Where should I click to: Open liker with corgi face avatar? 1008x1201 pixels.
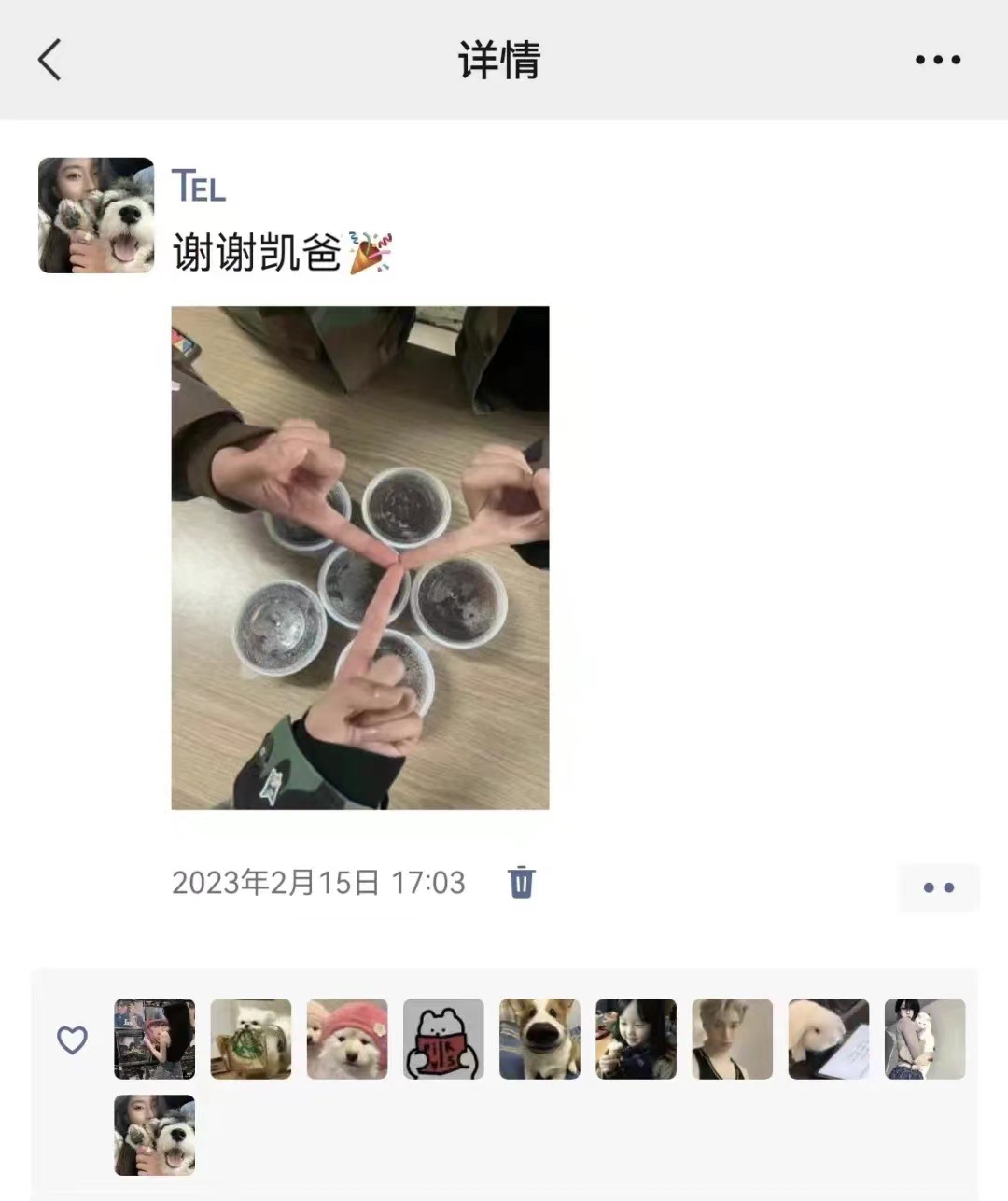tap(539, 1039)
